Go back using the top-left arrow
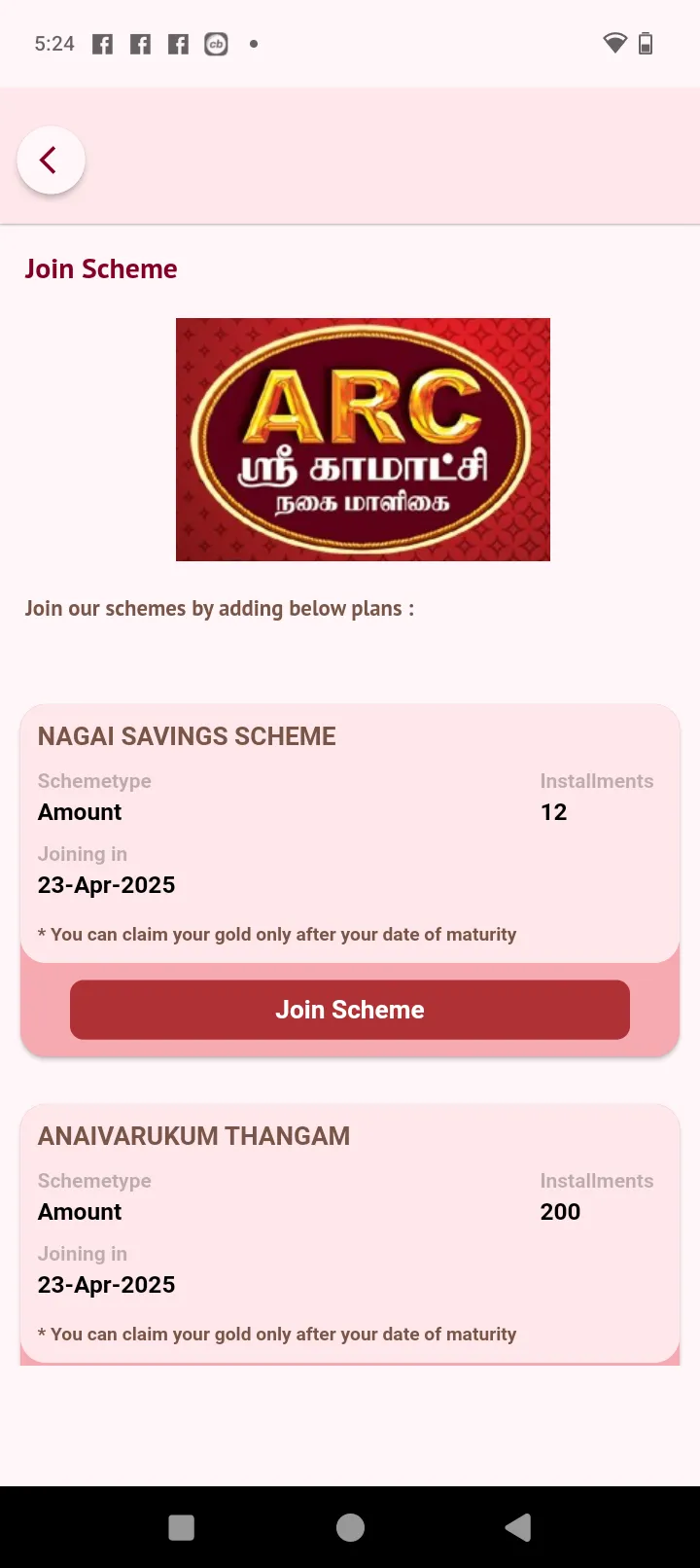This screenshot has width=700, height=1568. pos(51,160)
